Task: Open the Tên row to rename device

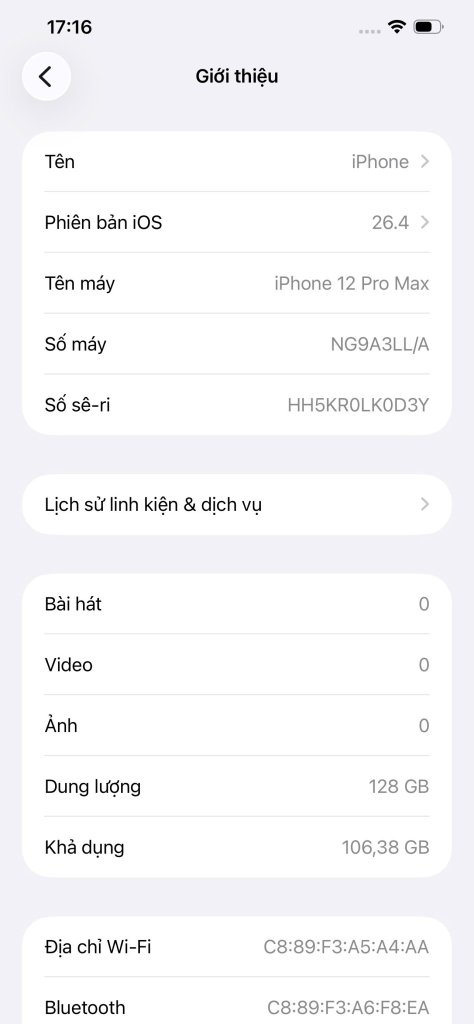Action: click(237, 161)
